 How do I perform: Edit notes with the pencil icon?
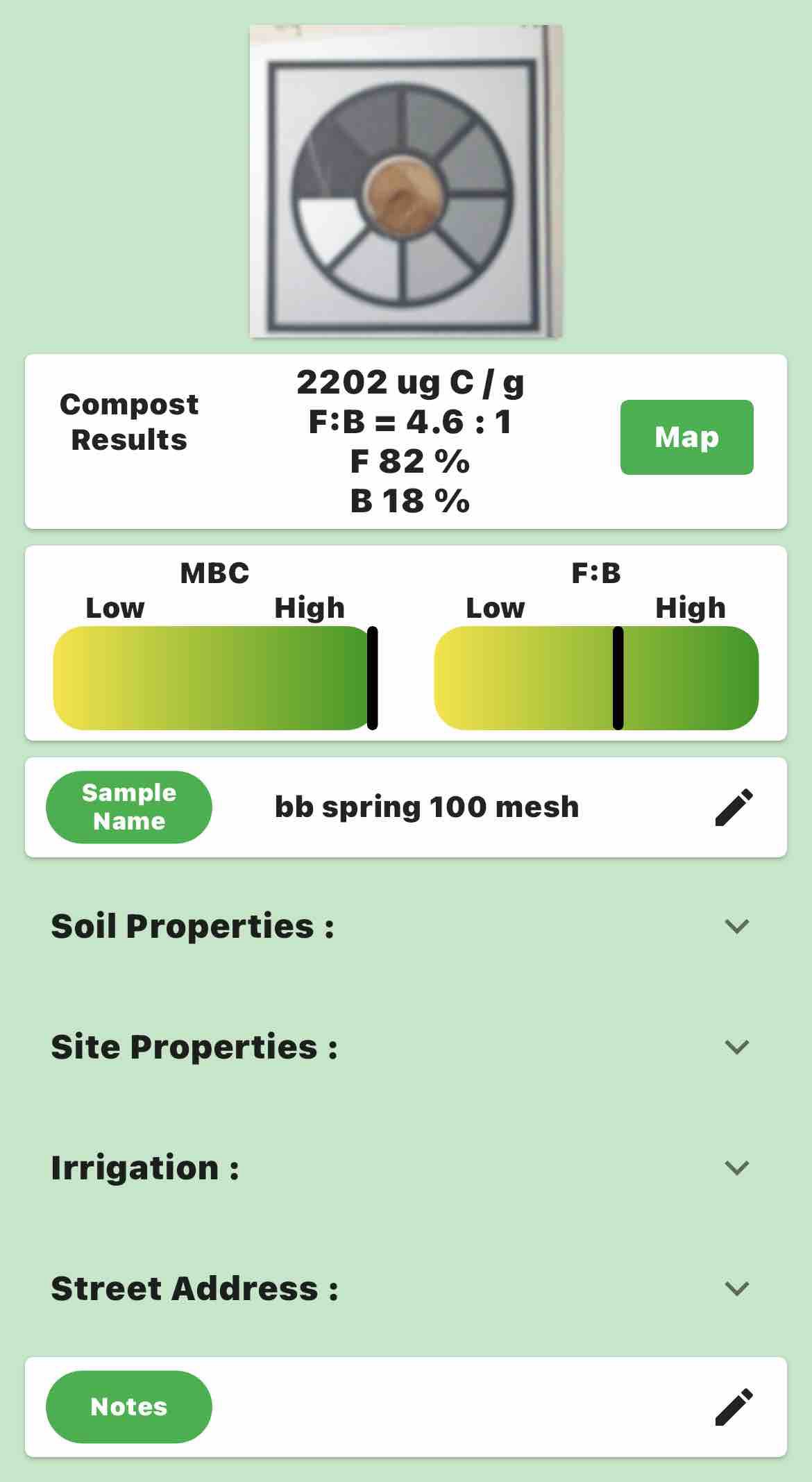[734, 1407]
